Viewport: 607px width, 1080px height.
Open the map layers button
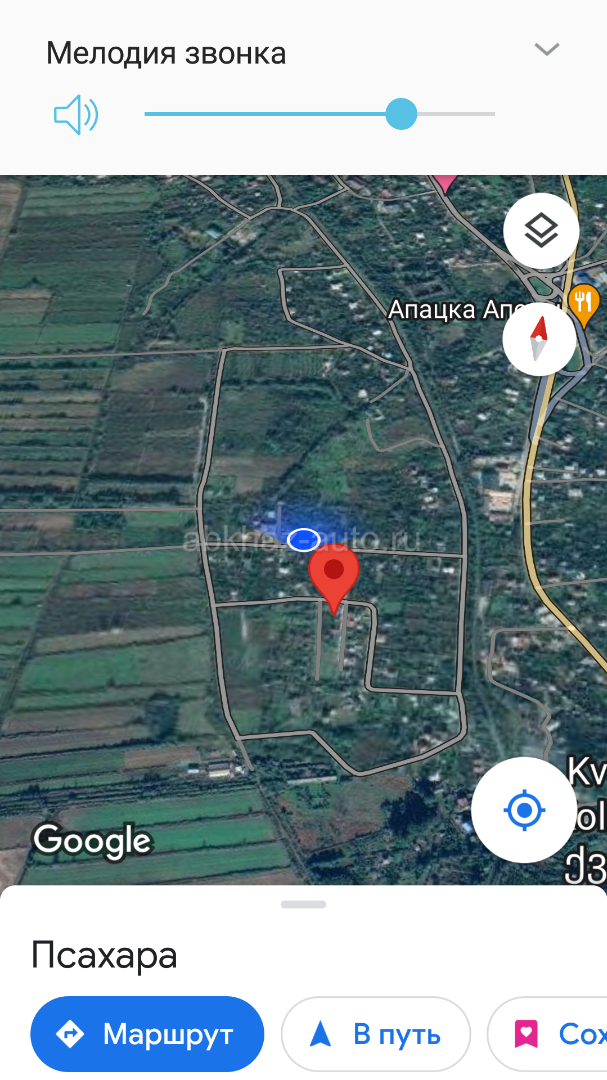click(x=541, y=231)
